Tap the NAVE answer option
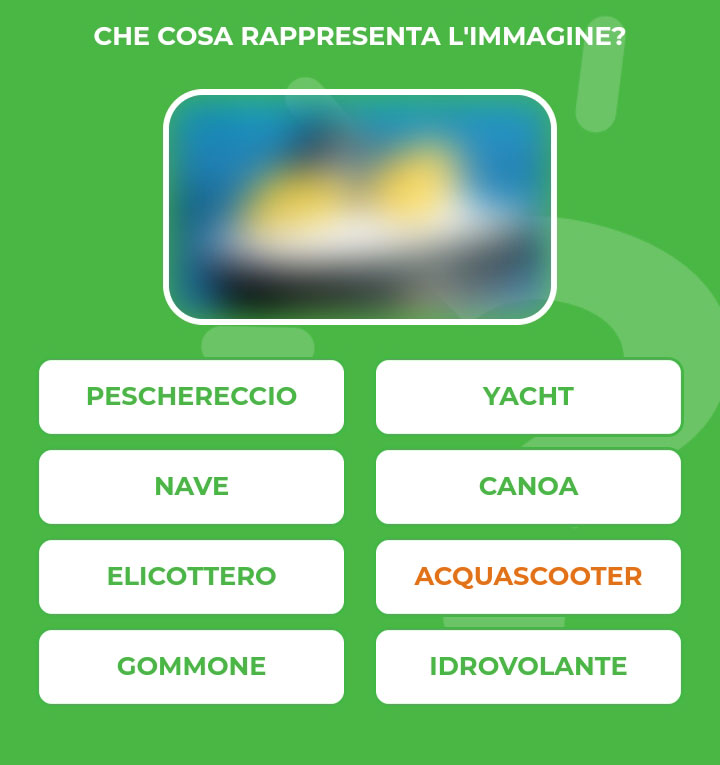 [x=191, y=487]
